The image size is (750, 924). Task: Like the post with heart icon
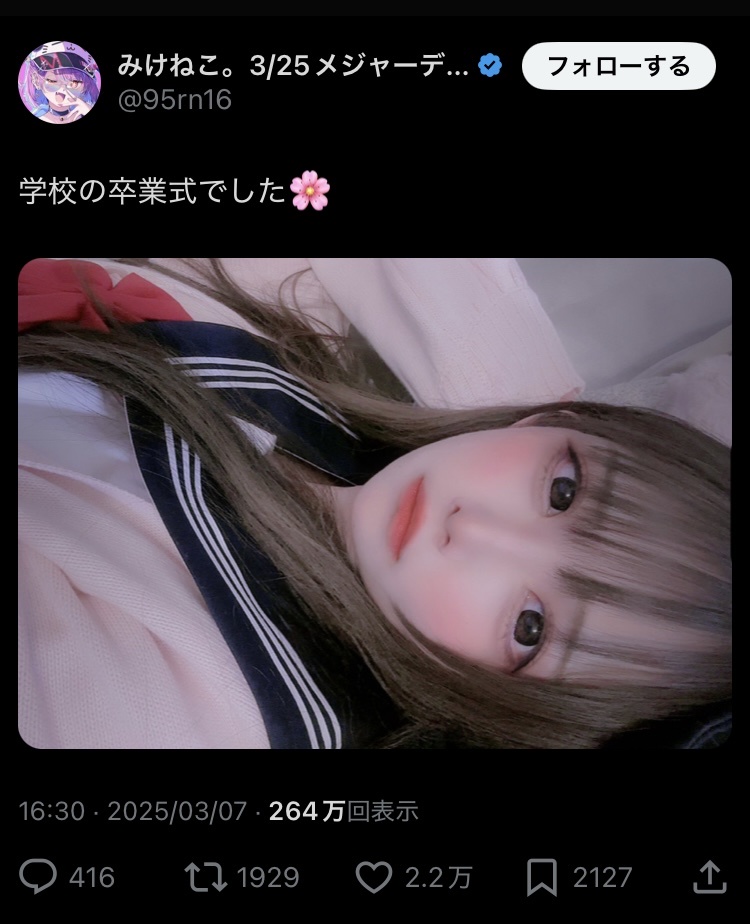coord(374,877)
